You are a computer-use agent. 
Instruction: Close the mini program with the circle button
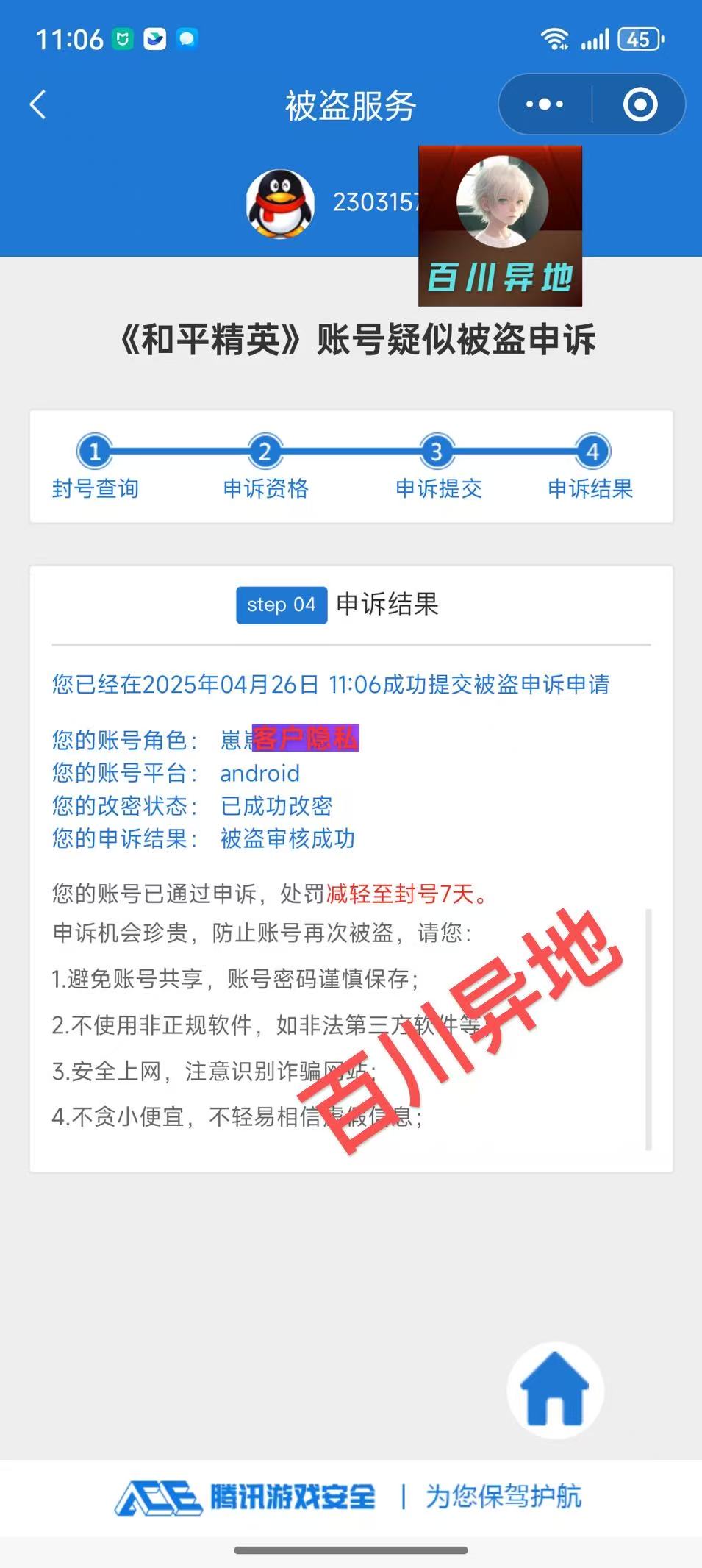click(x=640, y=104)
